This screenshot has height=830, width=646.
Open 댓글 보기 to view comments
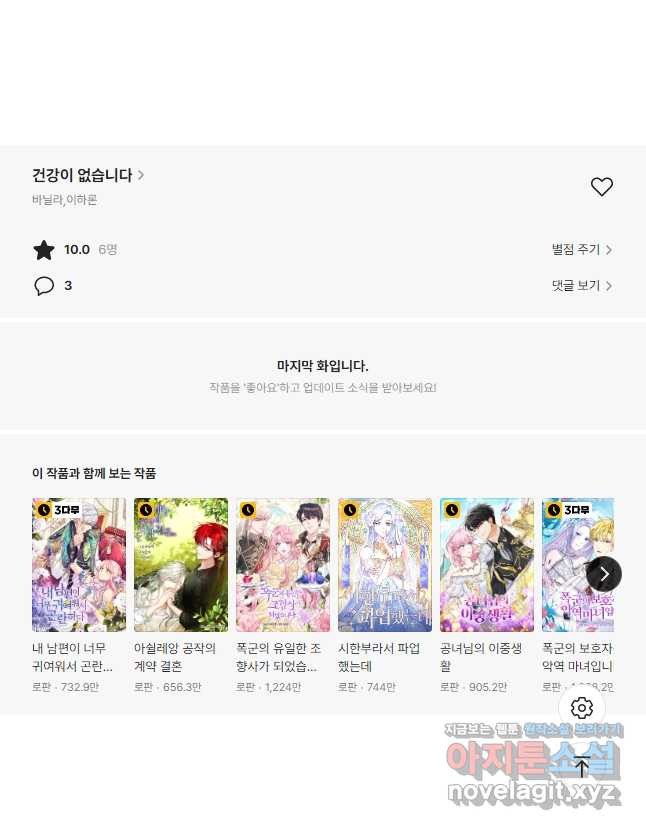581,285
